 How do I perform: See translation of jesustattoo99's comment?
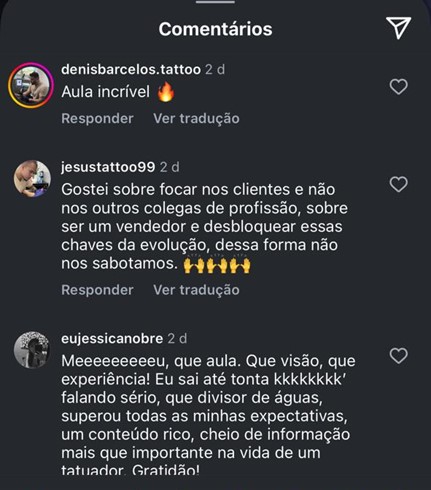[x=196, y=290]
